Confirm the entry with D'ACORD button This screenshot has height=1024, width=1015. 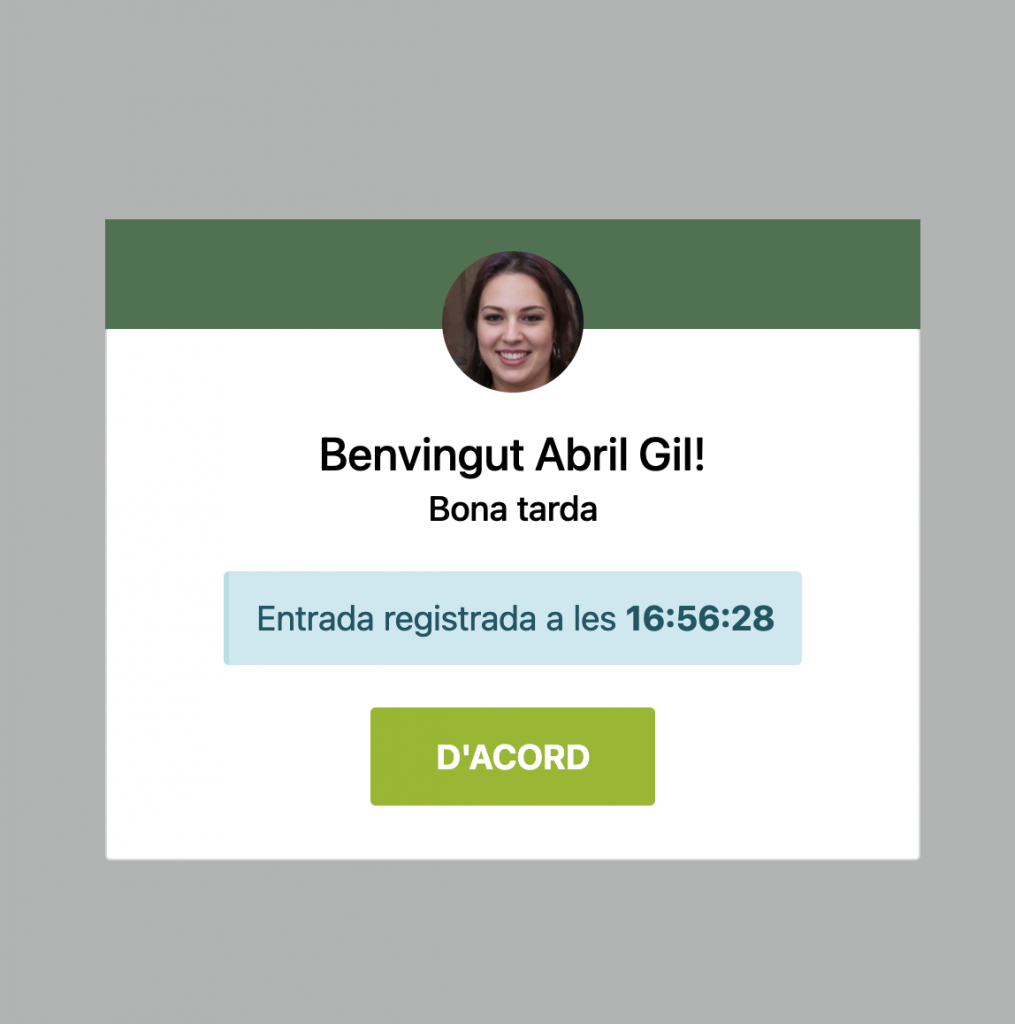point(512,756)
